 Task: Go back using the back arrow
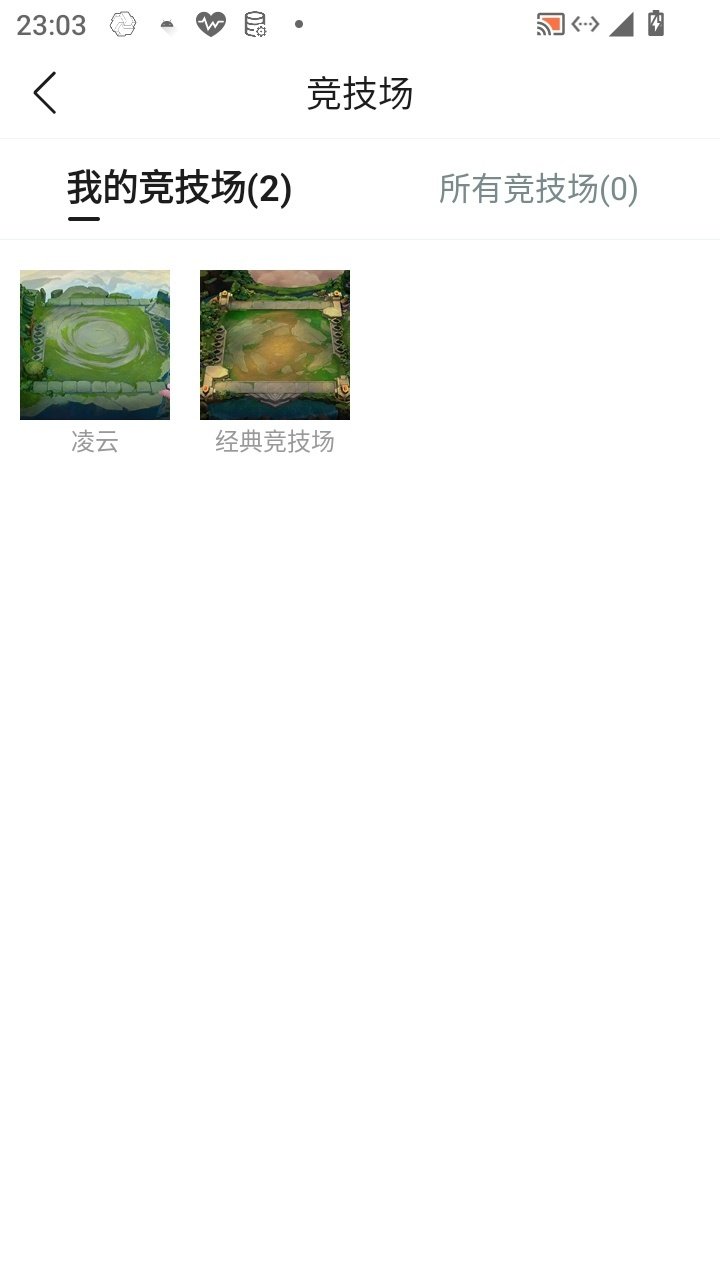point(45,91)
